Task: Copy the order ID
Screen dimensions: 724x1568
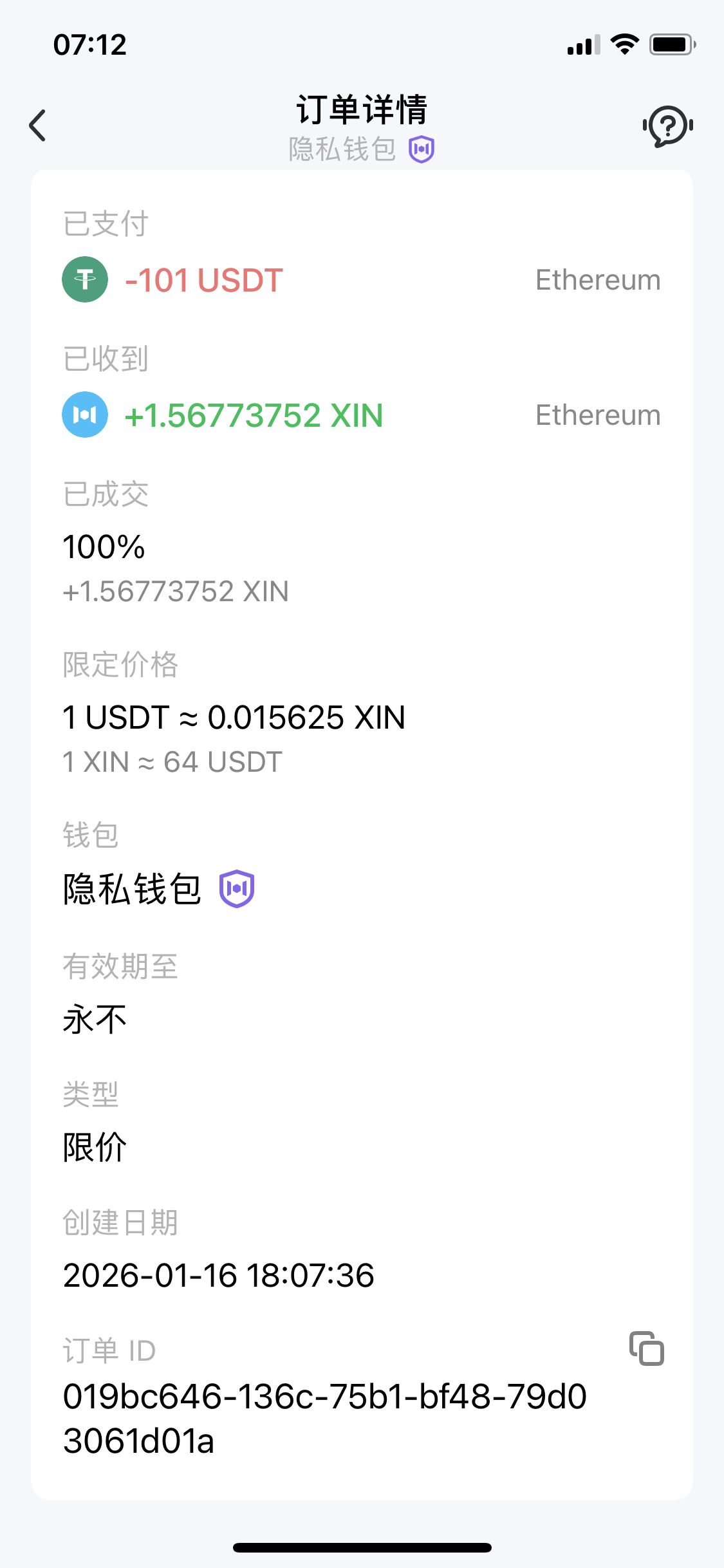Action: pyautogui.click(x=646, y=1349)
